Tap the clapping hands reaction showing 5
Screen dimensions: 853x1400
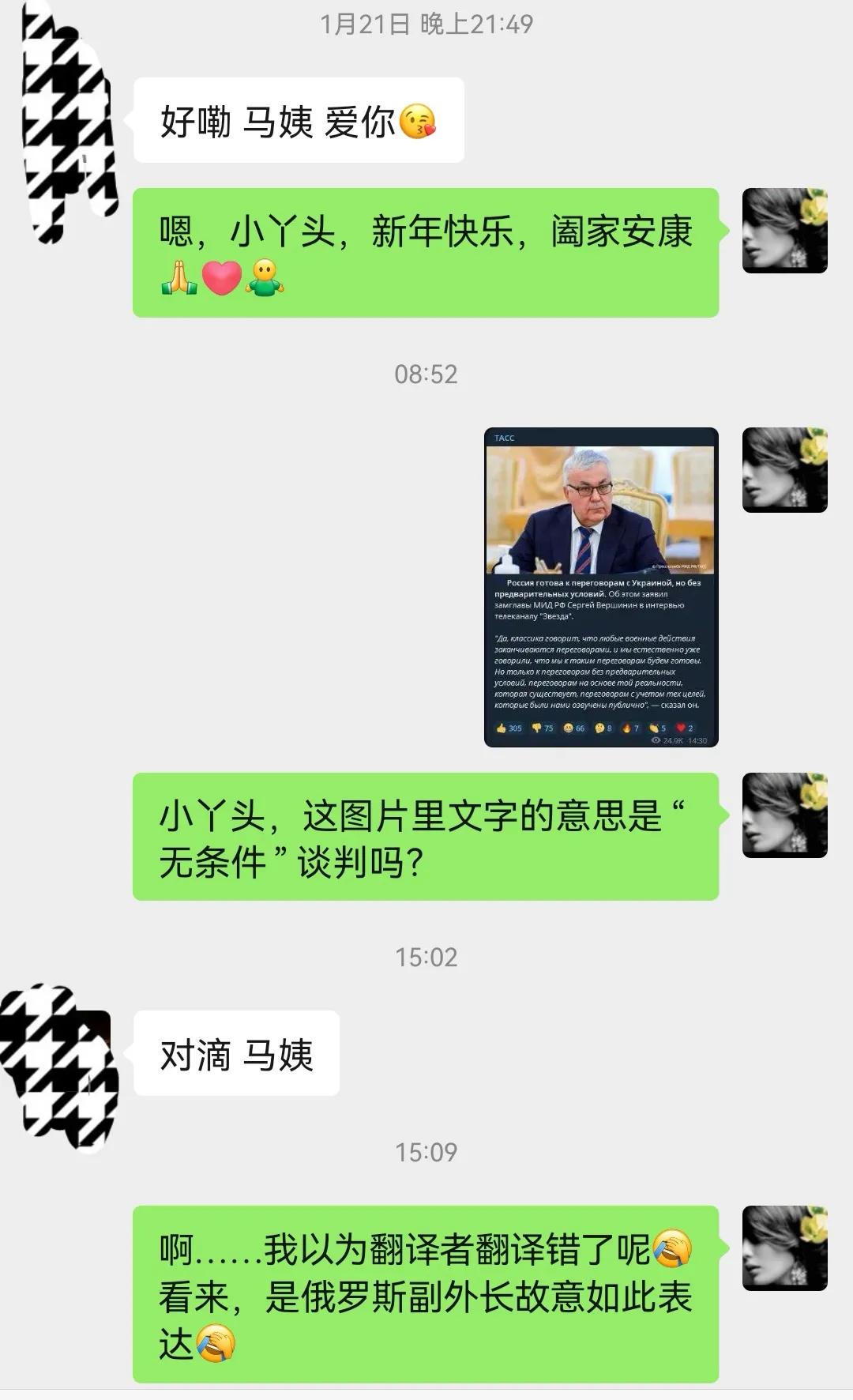[x=655, y=728]
